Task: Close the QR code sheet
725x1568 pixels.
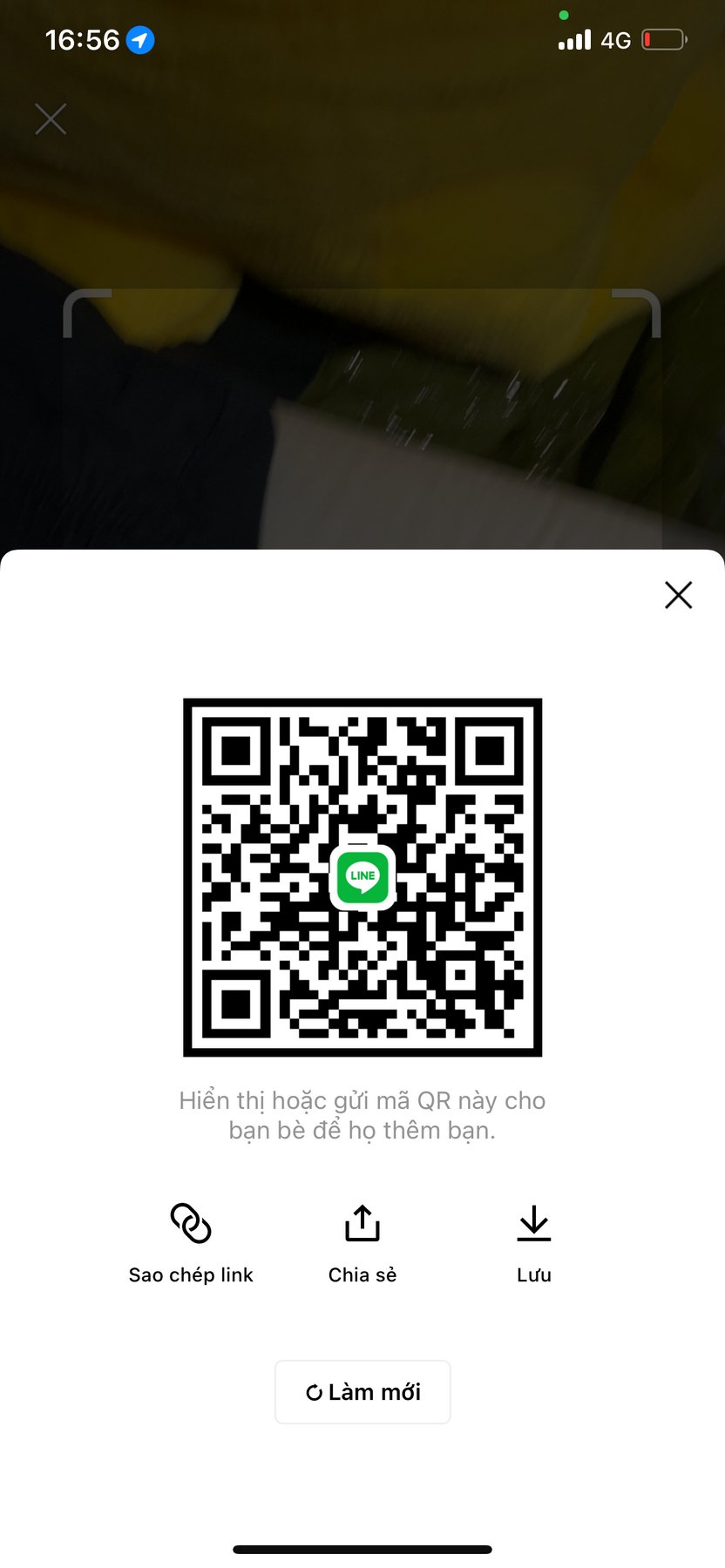Action: pyautogui.click(x=678, y=595)
